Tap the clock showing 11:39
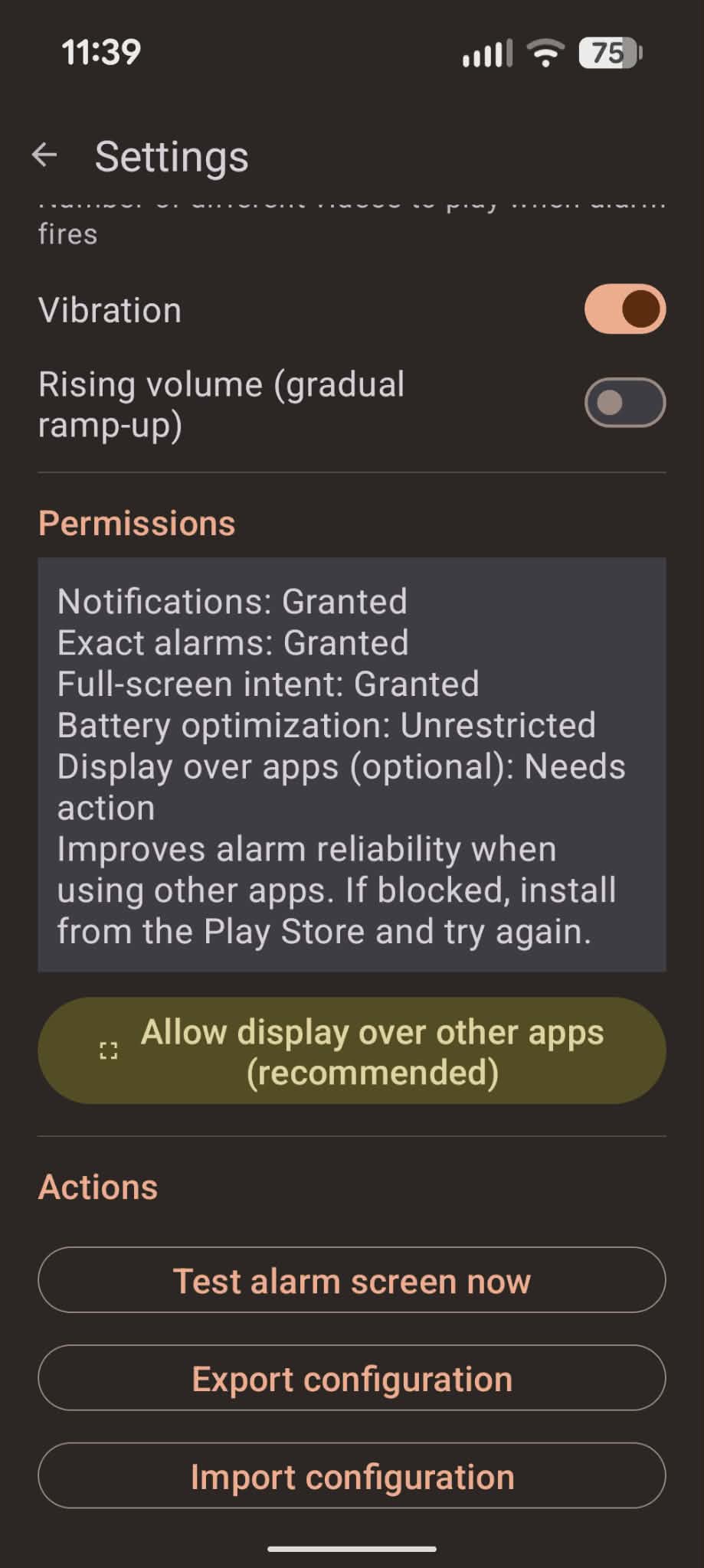This screenshot has height=1568, width=704. (100, 52)
